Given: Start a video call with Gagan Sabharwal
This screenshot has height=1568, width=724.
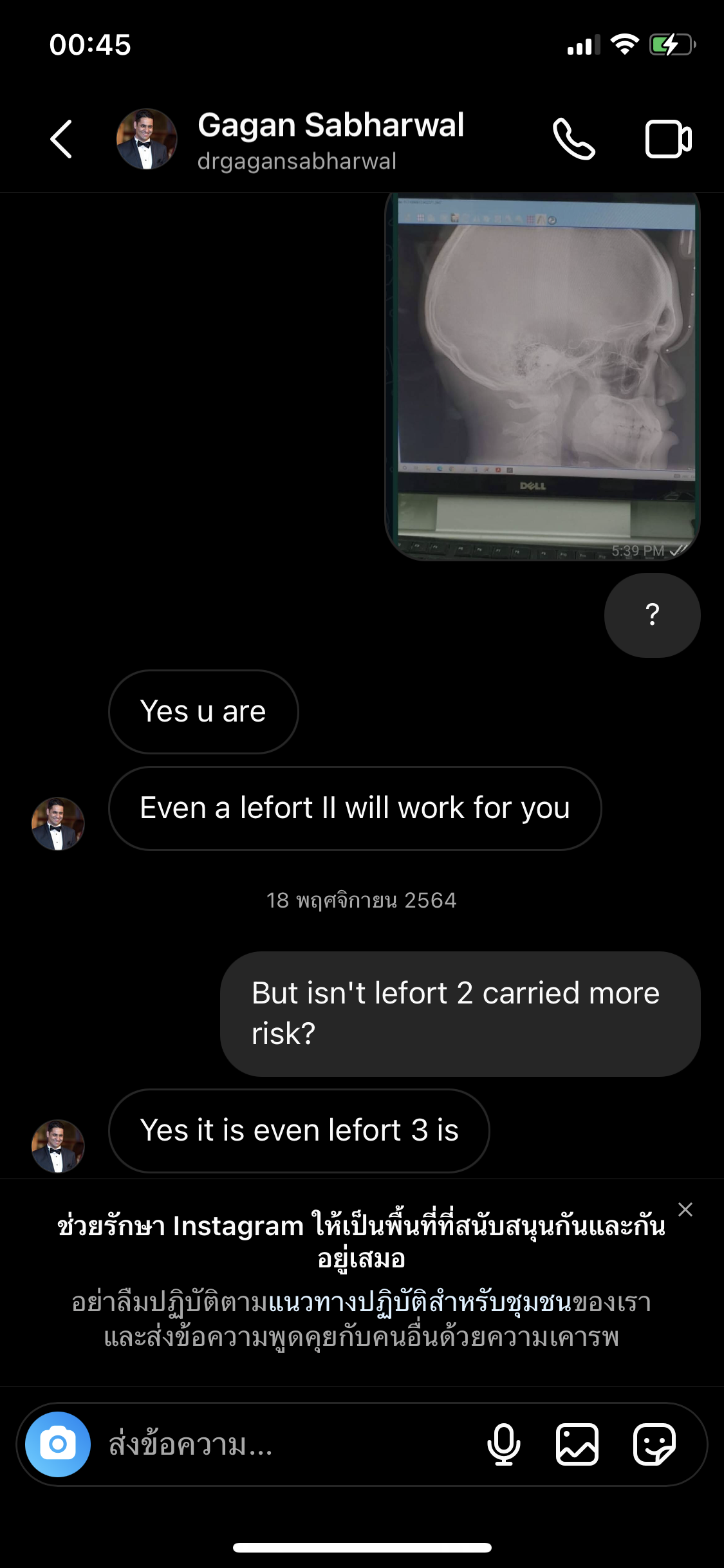Looking at the screenshot, I should 668,139.
